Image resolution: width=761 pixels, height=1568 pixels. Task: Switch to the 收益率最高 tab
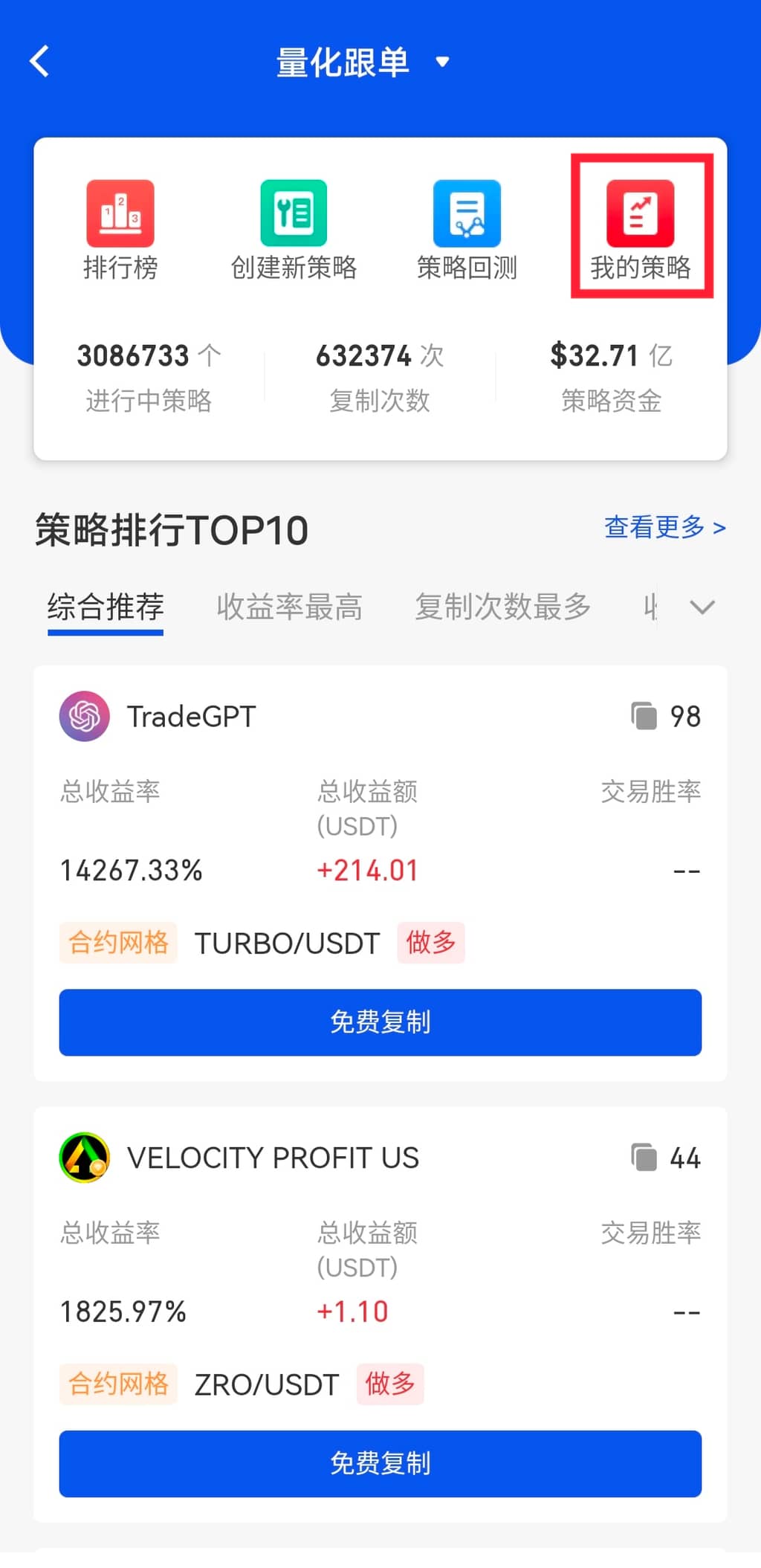coord(289,607)
